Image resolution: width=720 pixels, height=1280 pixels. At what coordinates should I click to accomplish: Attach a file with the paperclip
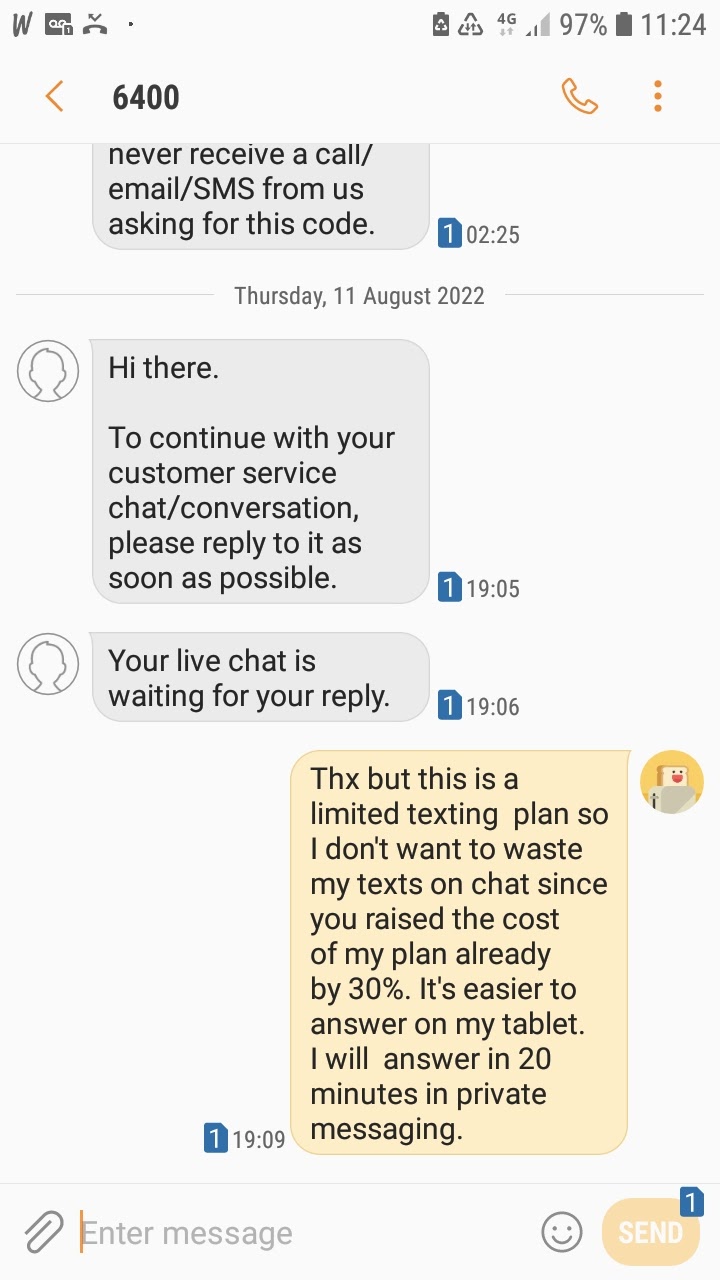(x=44, y=1232)
